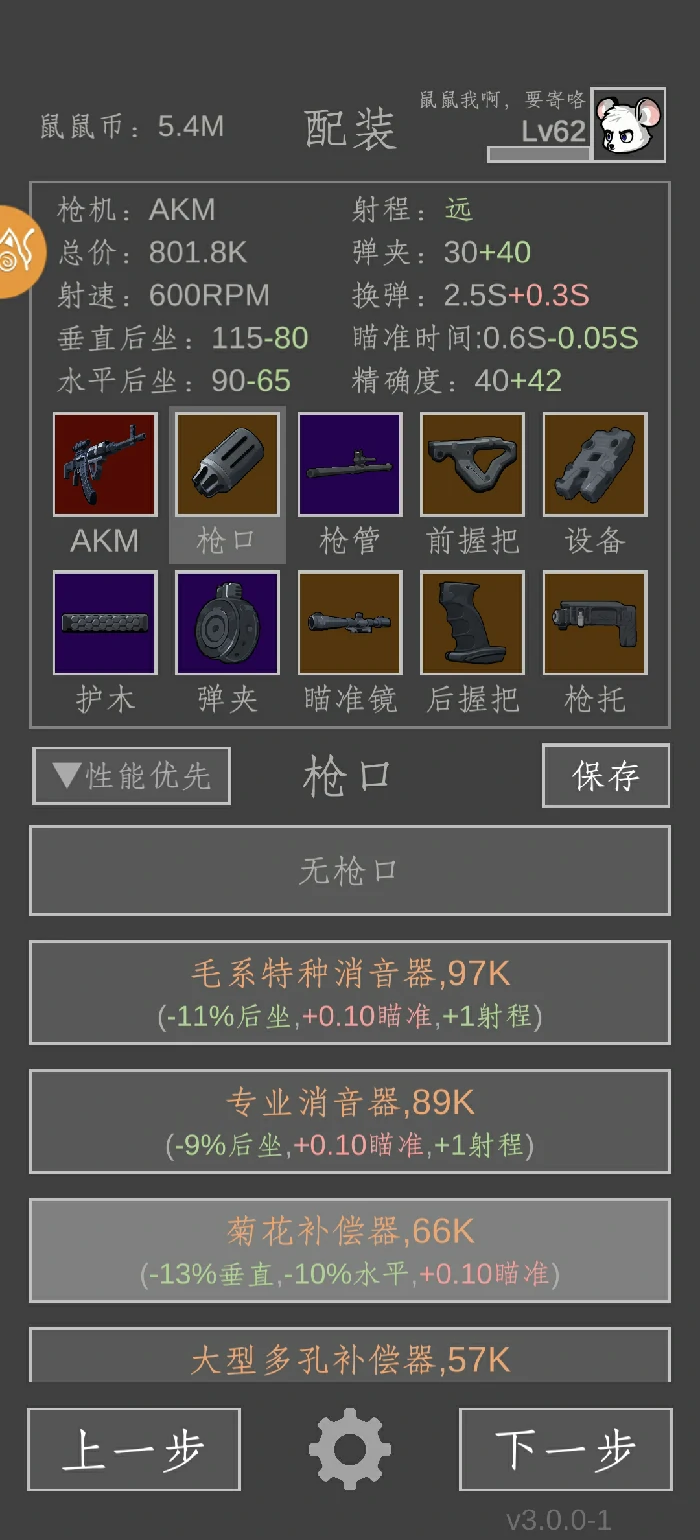Open the settings gear
The image size is (700, 1540).
(350, 1449)
